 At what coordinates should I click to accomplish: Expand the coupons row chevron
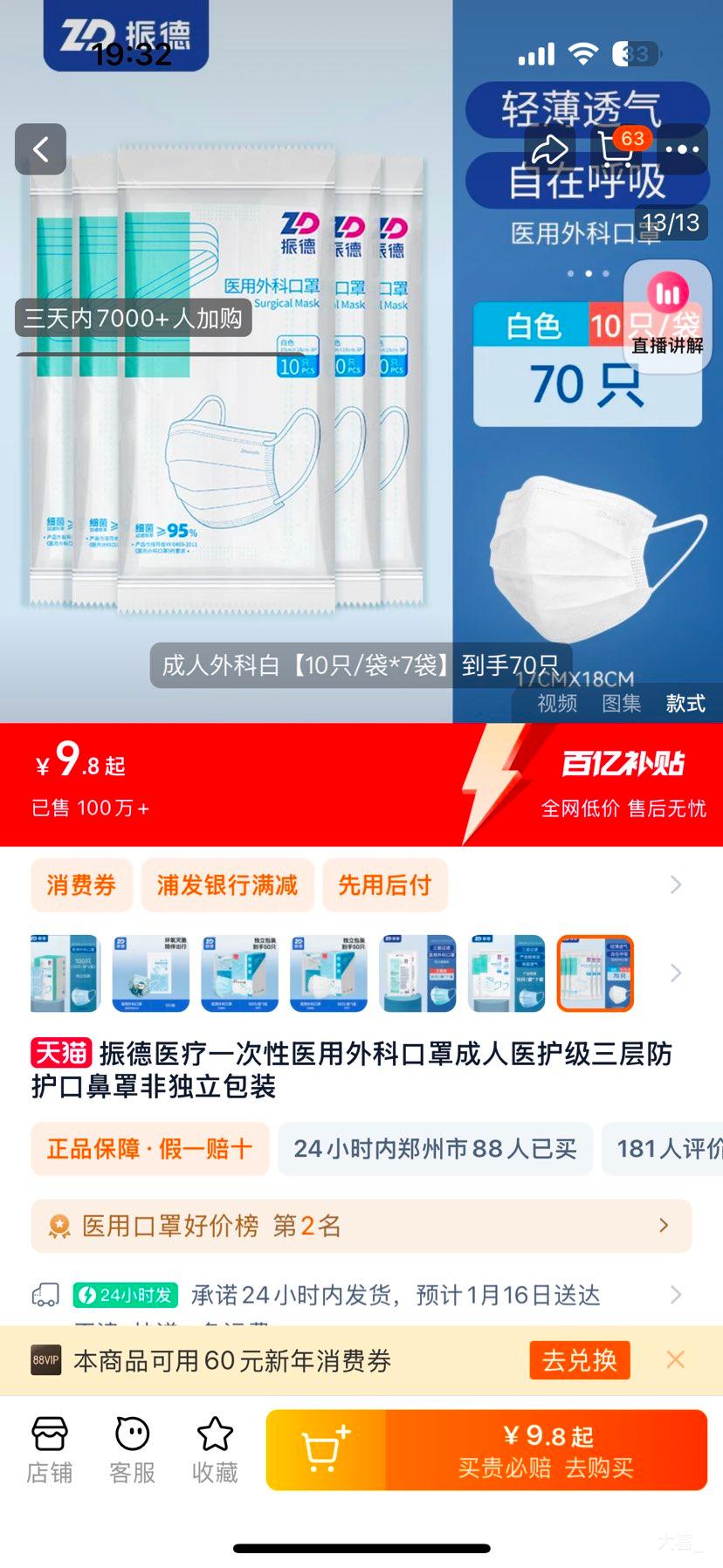(676, 884)
